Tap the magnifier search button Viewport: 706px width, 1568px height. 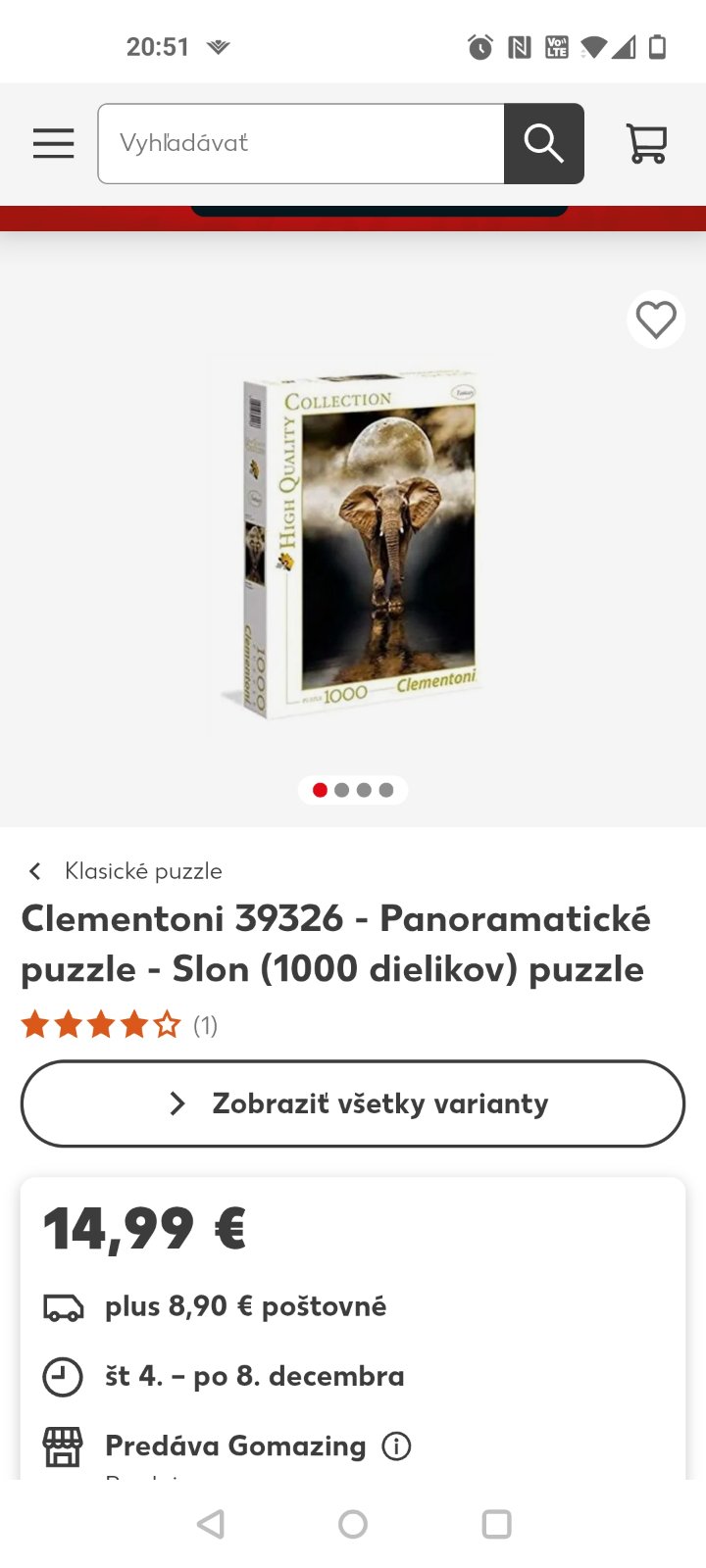(544, 143)
